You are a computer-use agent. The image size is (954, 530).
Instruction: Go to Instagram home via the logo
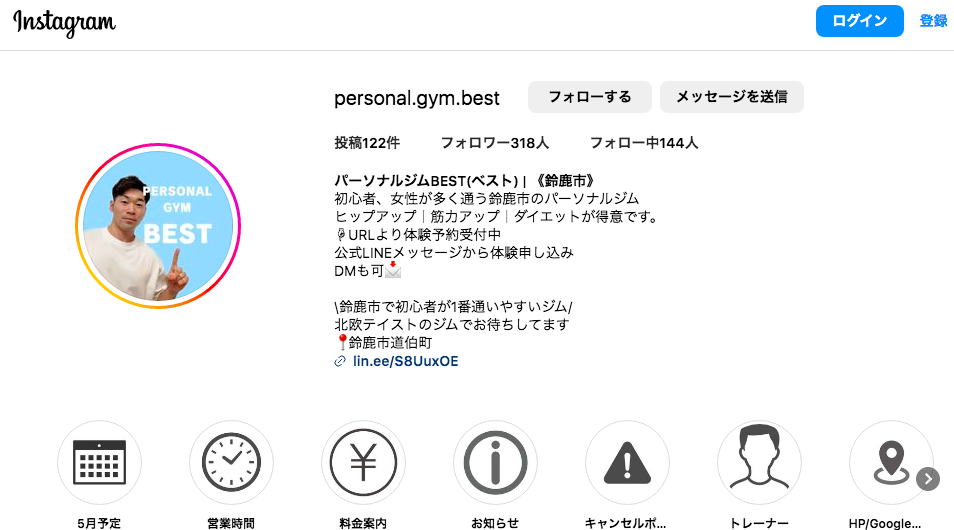(64, 23)
